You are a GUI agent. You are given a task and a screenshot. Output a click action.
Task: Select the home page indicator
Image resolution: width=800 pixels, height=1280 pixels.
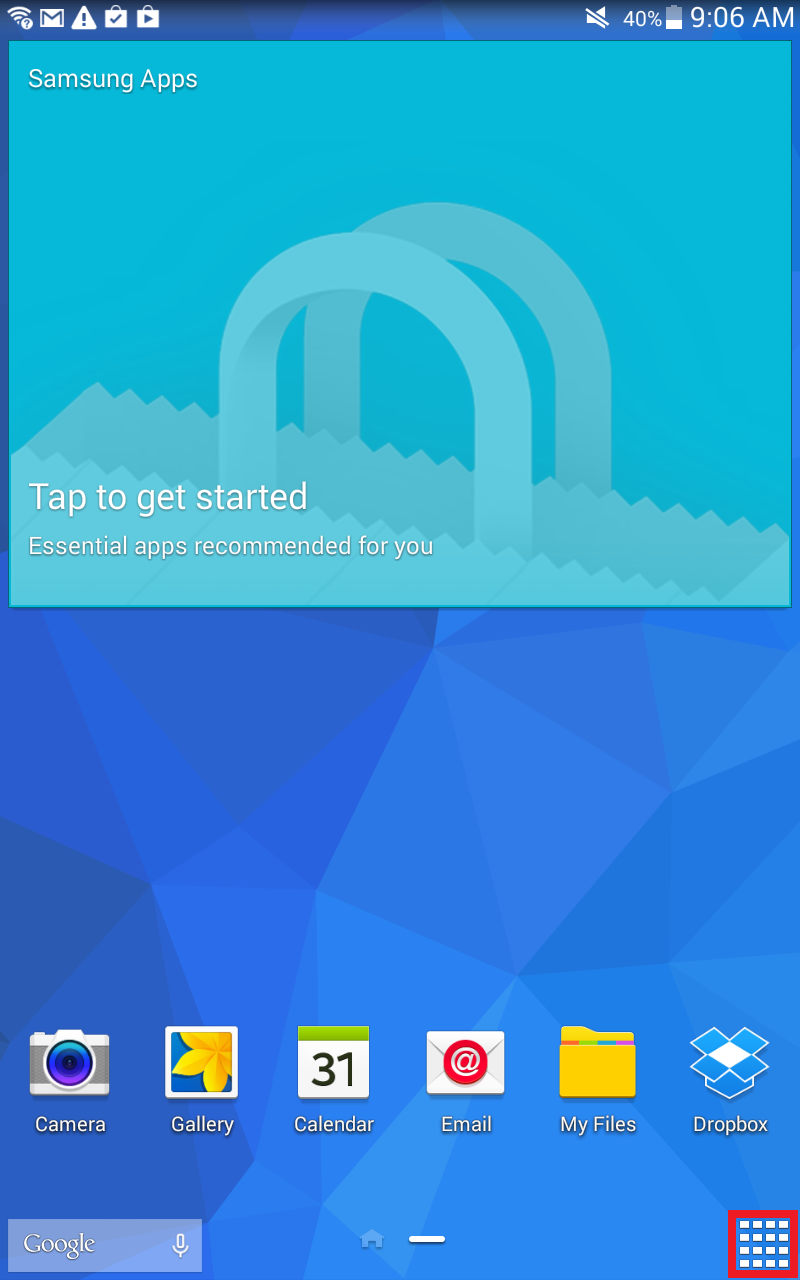point(372,1240)
